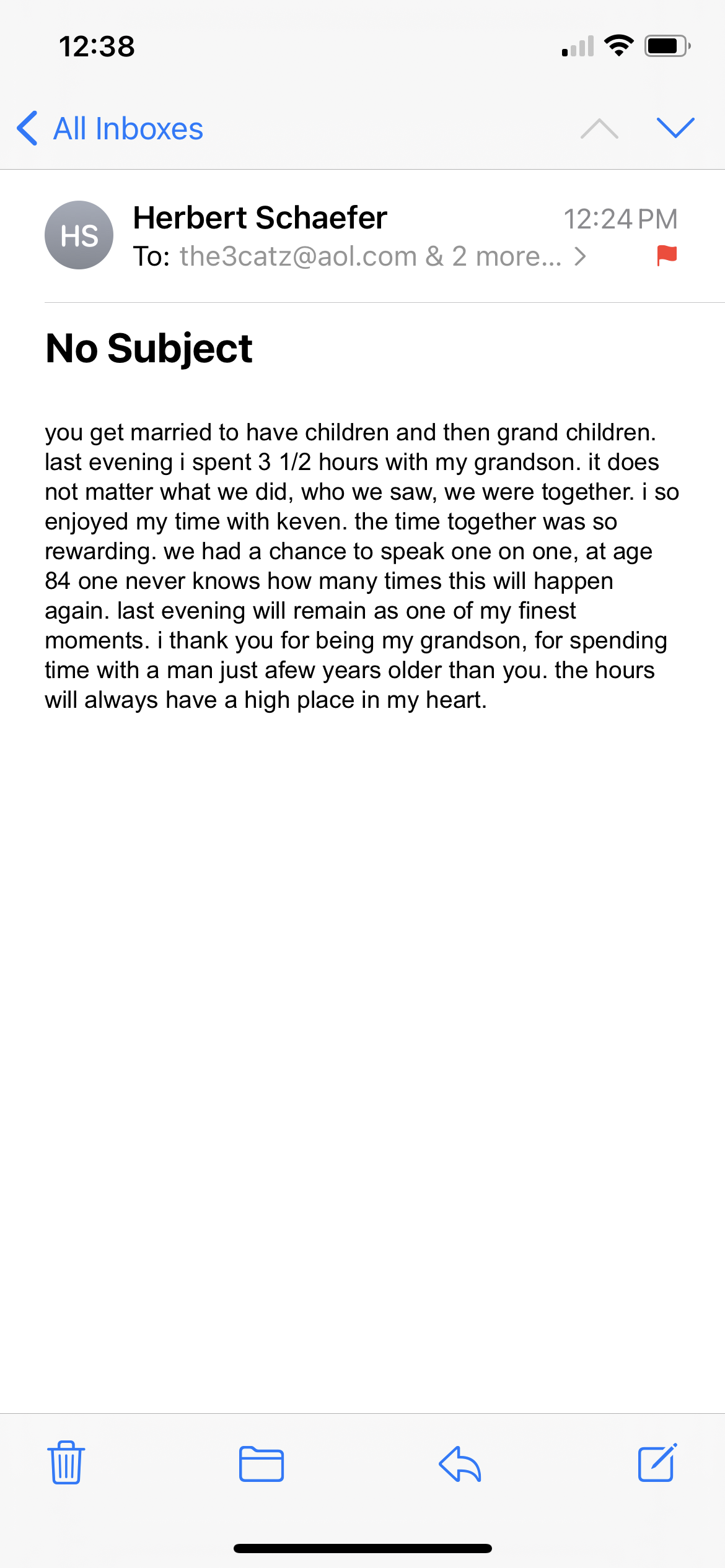The height and width of the screenshot is (1568, 725).
Task: Tap the red flag on this message
Action: pos(667,255)
